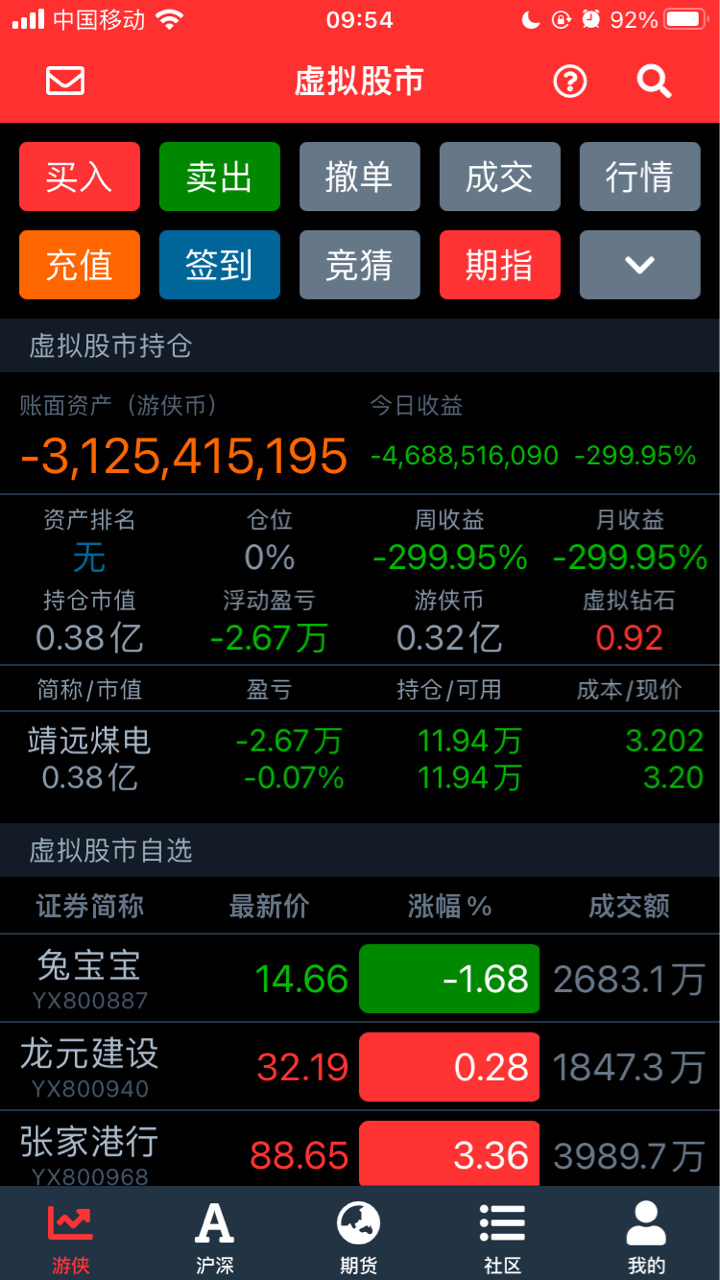This screenshot has width=720, height=1280.
Task: Open the search magnifier icon
Action: pos(654,81)
